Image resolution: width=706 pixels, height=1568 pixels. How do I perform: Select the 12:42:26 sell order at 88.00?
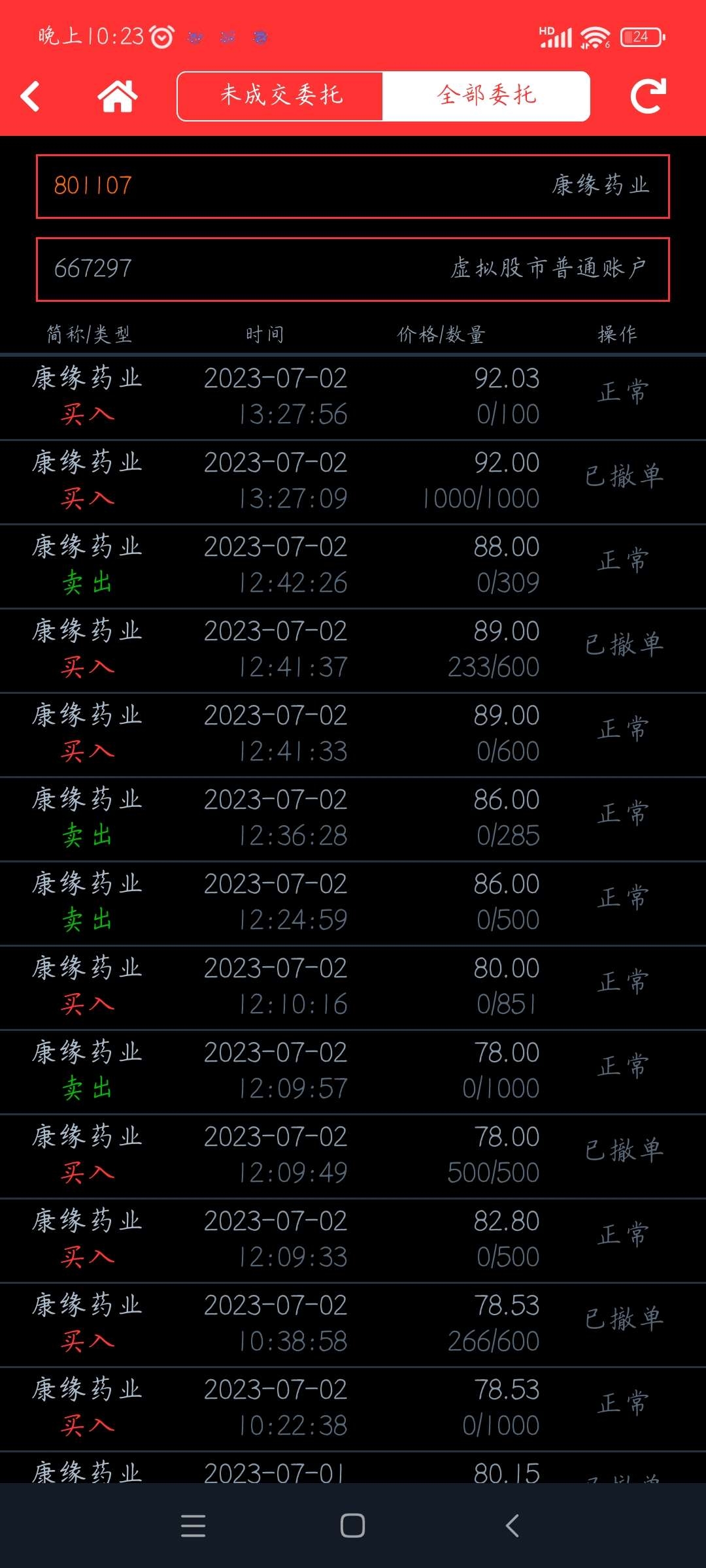(x=353, y=566)
